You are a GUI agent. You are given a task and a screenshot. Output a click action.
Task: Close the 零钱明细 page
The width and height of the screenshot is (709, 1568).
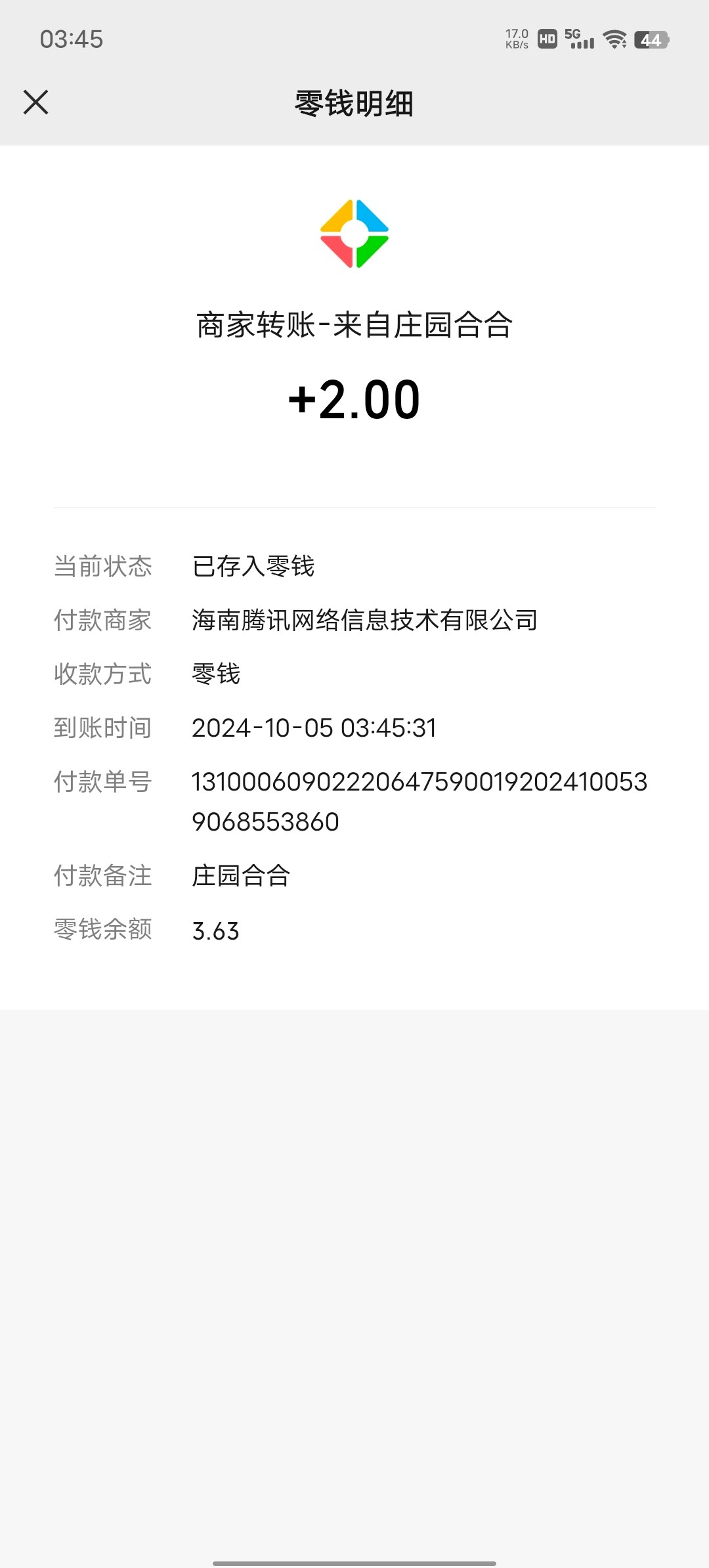(x=35, y=102)
